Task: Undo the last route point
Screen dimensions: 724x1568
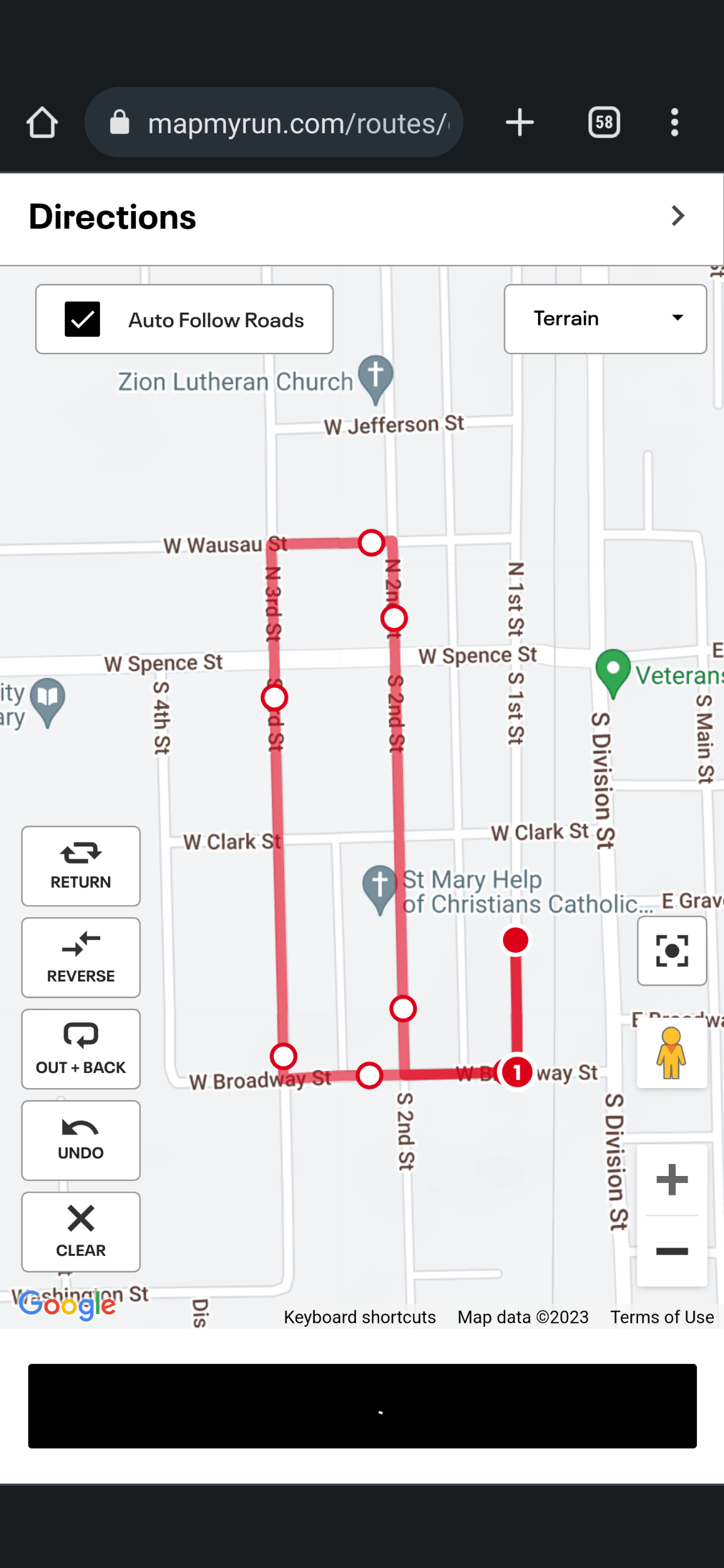Action: pyautogui.click(x=81, y=1140)
